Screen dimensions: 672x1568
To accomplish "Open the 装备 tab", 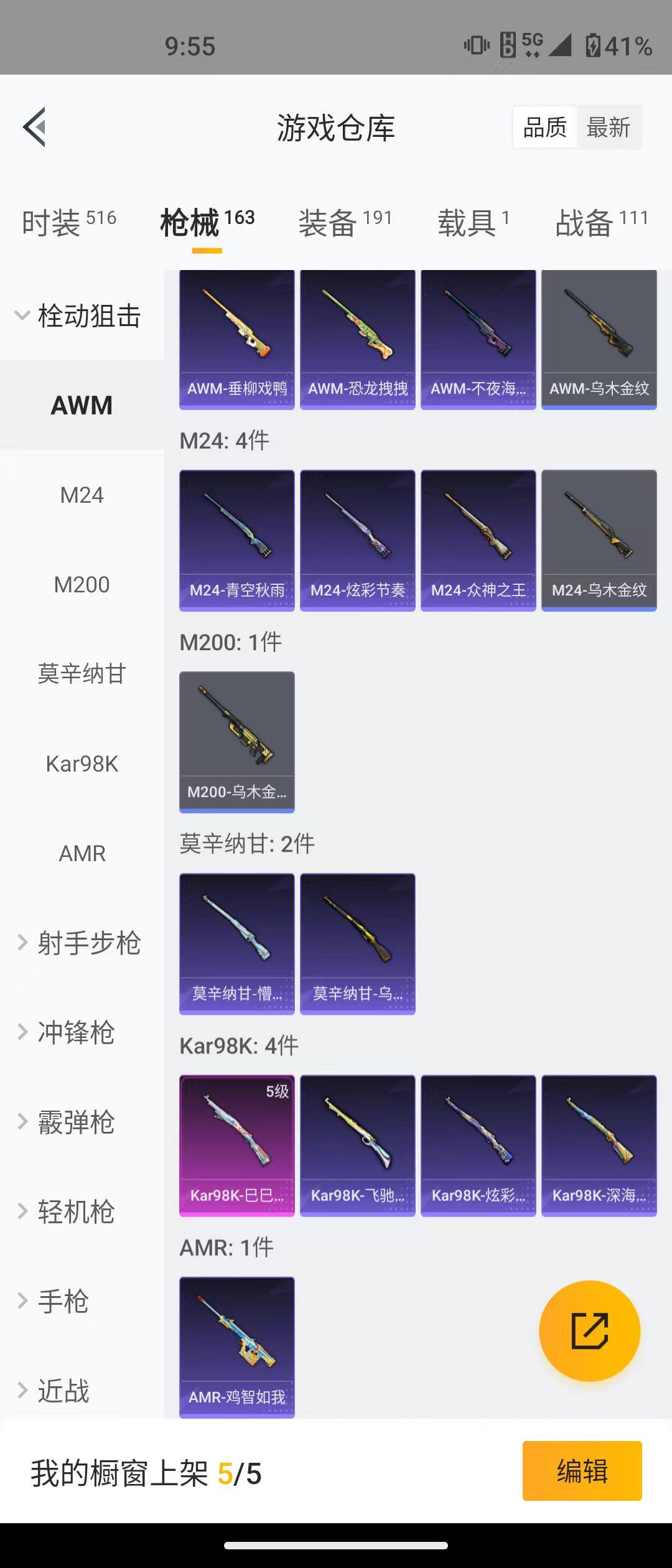I will coord(345,223).
